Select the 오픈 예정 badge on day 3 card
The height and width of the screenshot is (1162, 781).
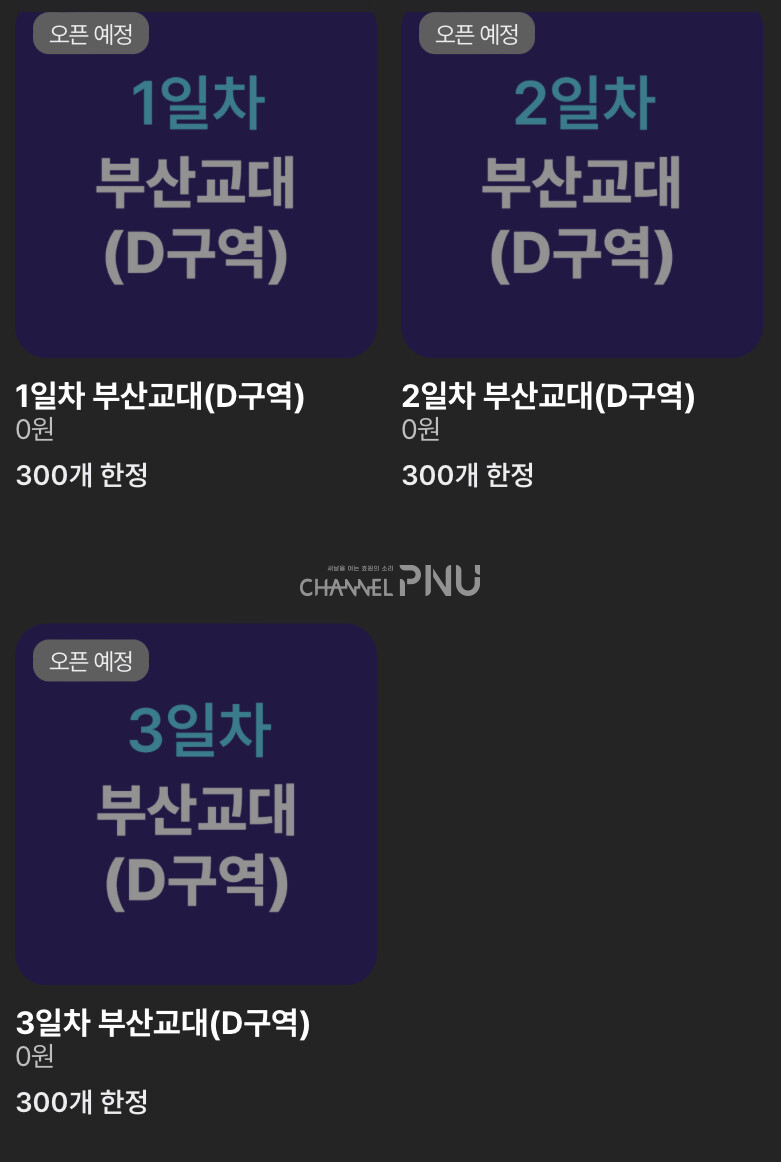click(x=90, y=660)
